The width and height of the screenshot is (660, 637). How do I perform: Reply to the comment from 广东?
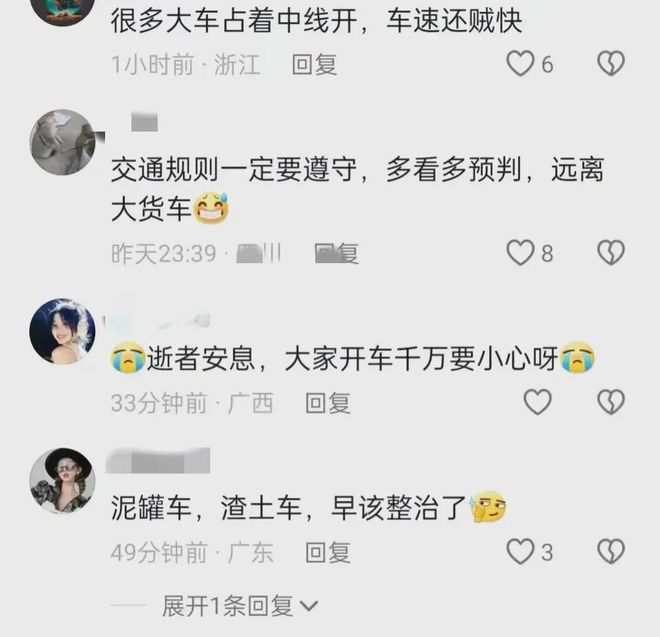328,552
